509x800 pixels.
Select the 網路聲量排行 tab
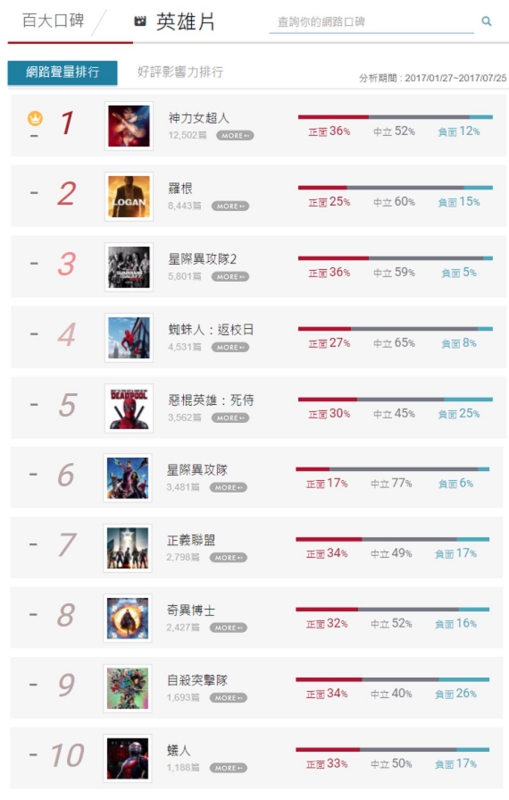click(62, 72)
